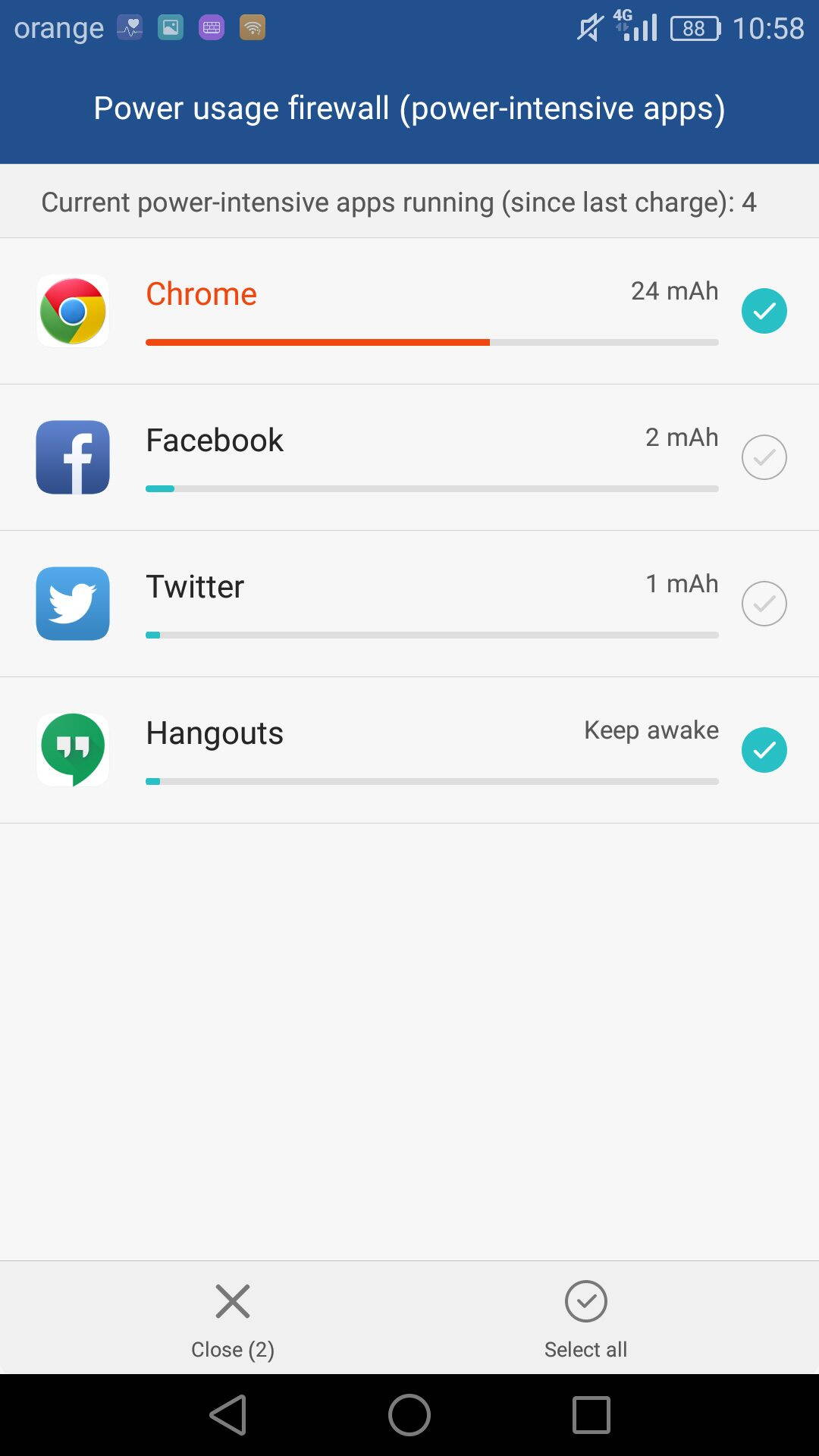Open recent apps from navigation bar
The image size is (819, 1456).
coord(591,1415)
